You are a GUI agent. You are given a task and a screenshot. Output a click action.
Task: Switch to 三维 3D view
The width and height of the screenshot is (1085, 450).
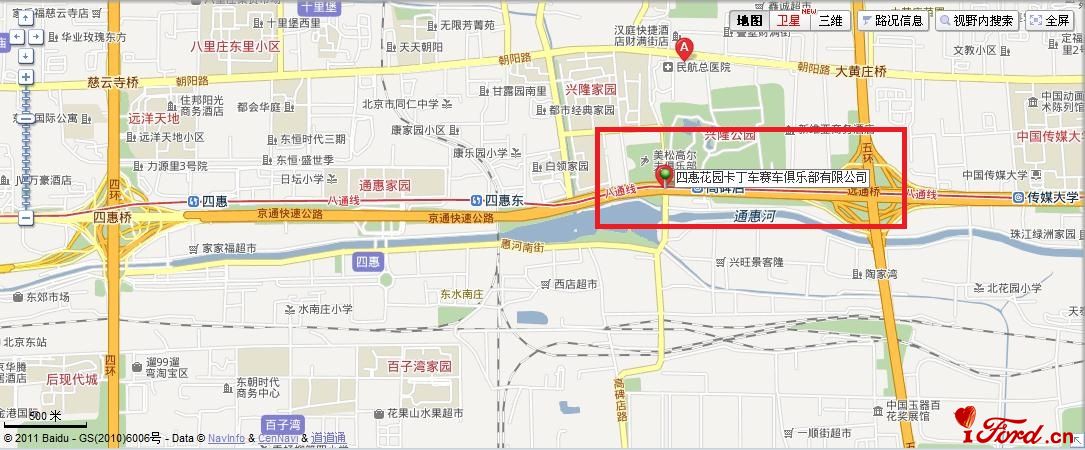[x=830, y=20]
